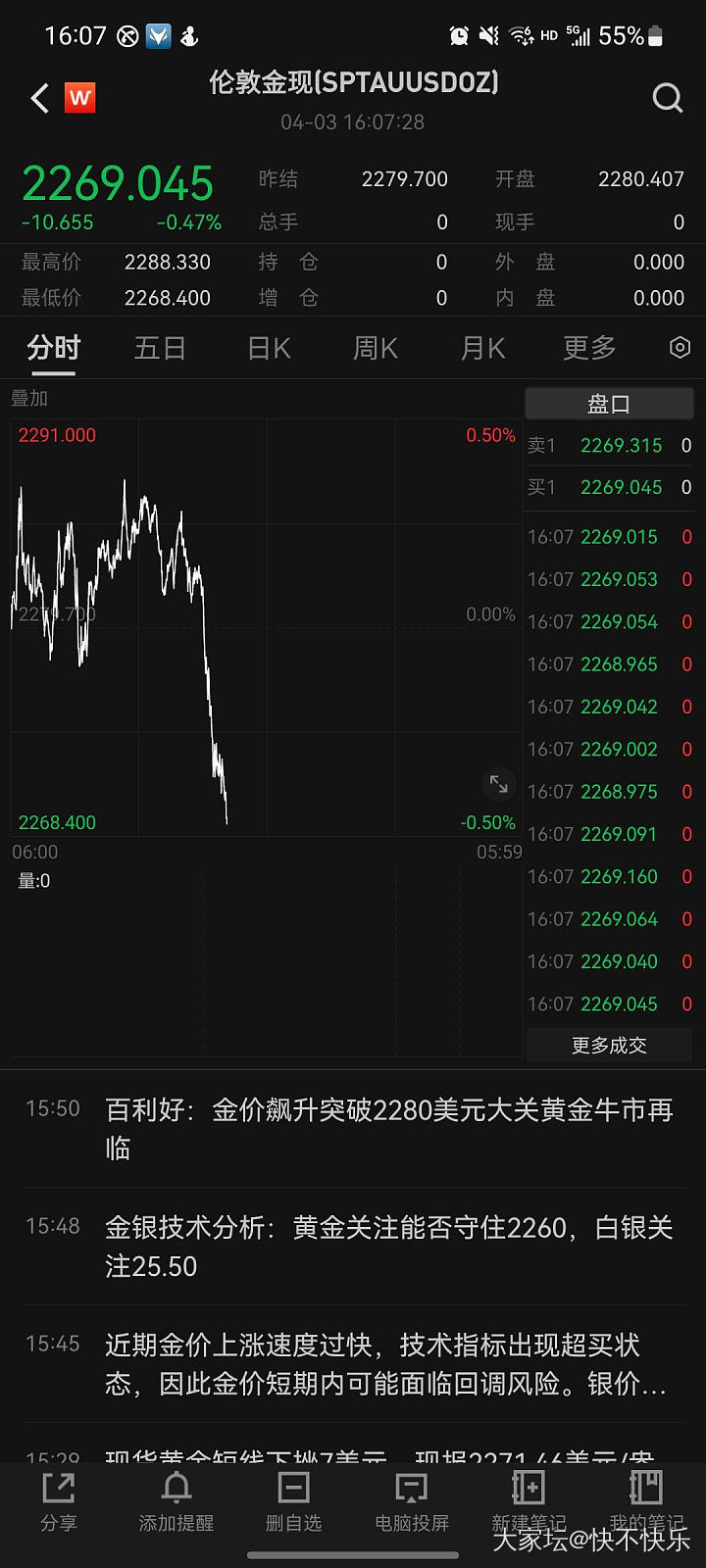The width and height of the screenshot is (706, 1568).
Task: Open the 更多 chart options tab
Action: [589, 348]
